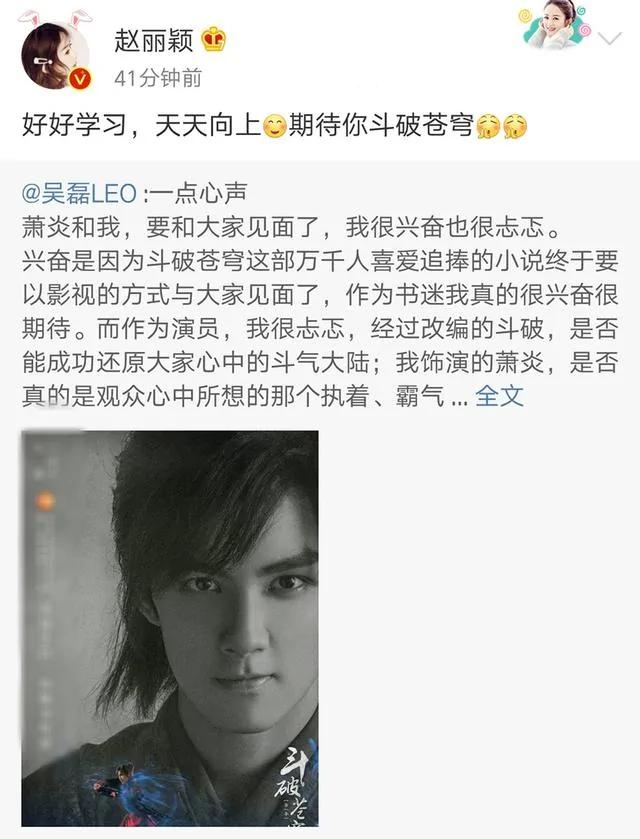
Task: Tap 全文 to read the full post
Action: pyautogui.click(x=499, y=396)
